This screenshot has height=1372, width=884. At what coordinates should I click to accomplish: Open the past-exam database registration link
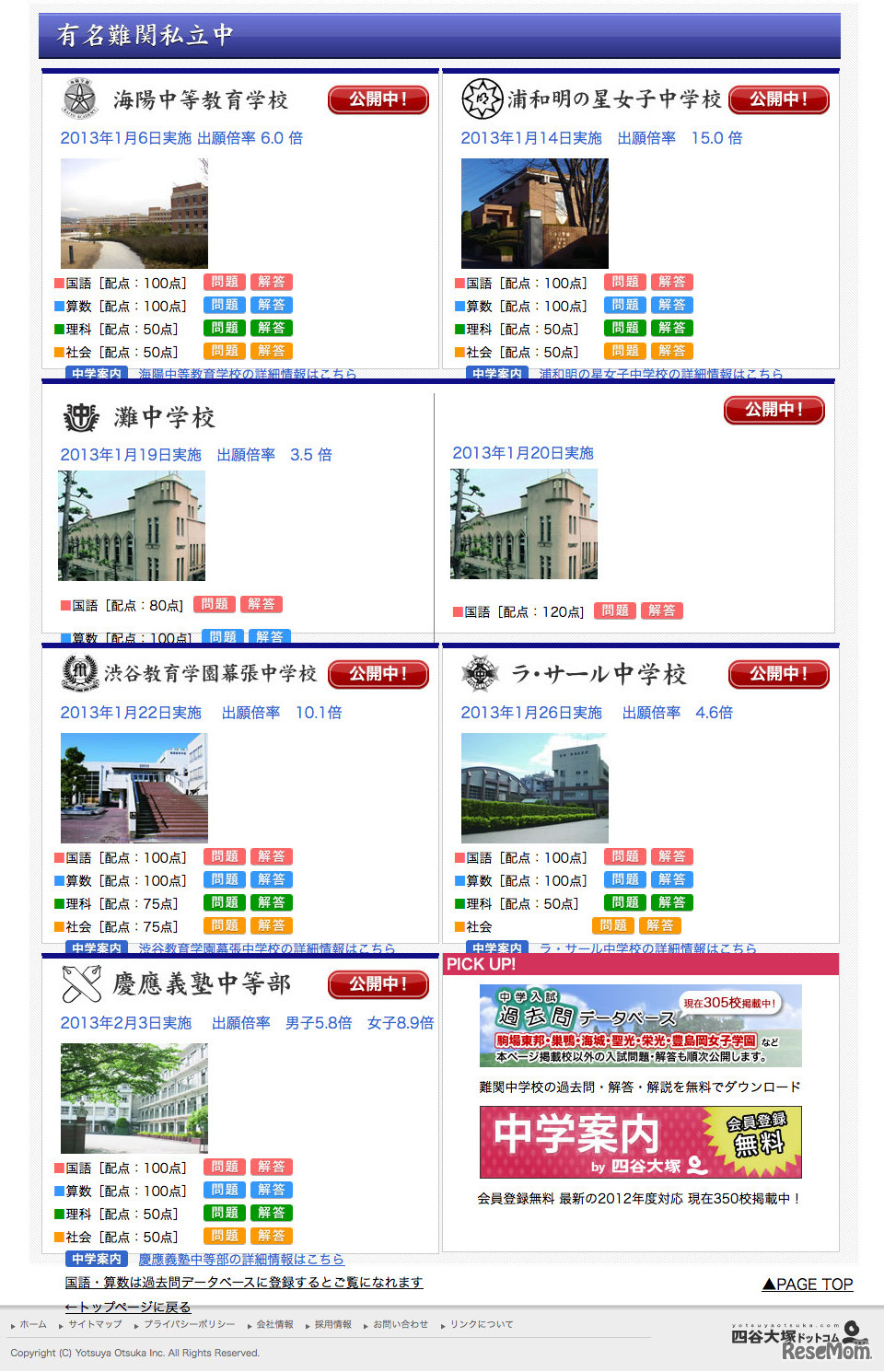244,1282
